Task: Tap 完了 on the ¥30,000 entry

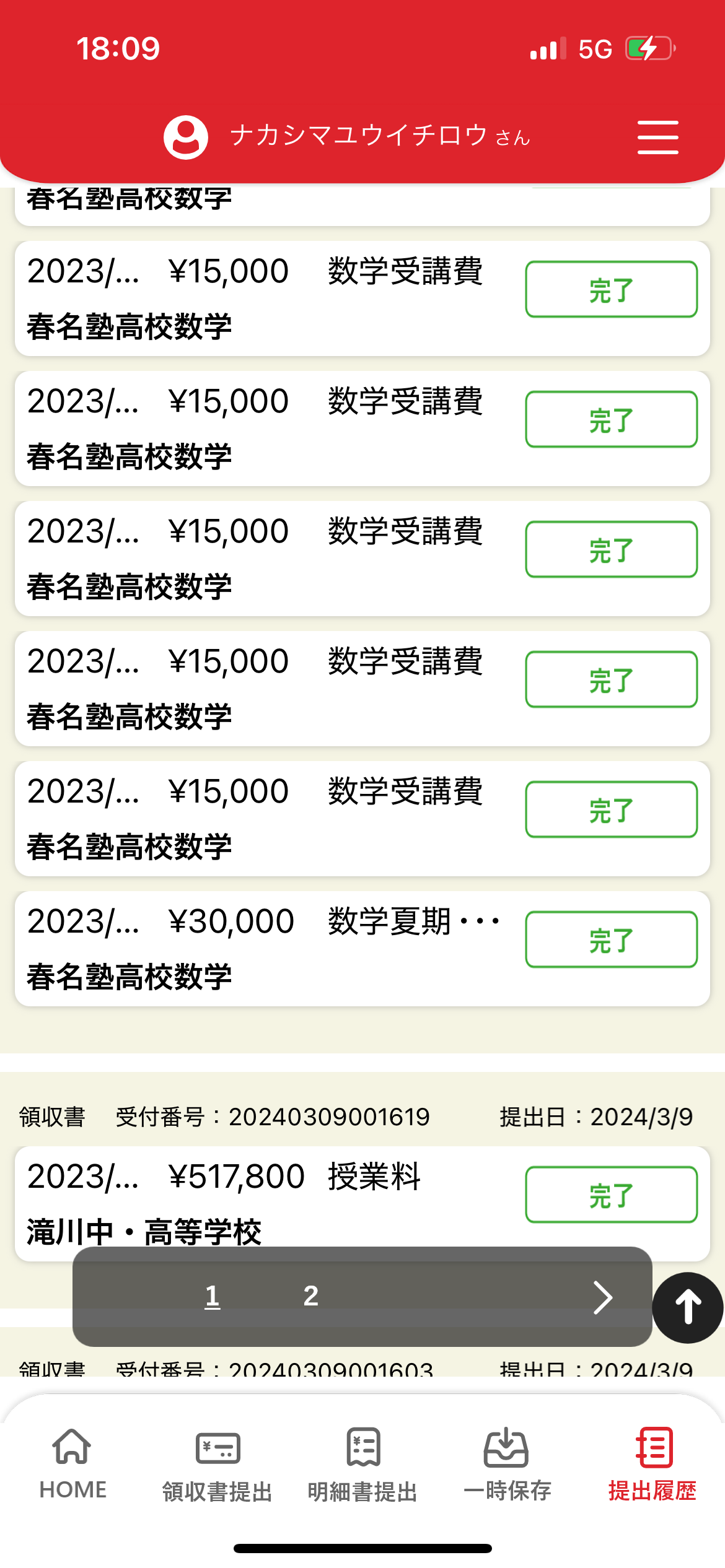Action: [611, 939]
